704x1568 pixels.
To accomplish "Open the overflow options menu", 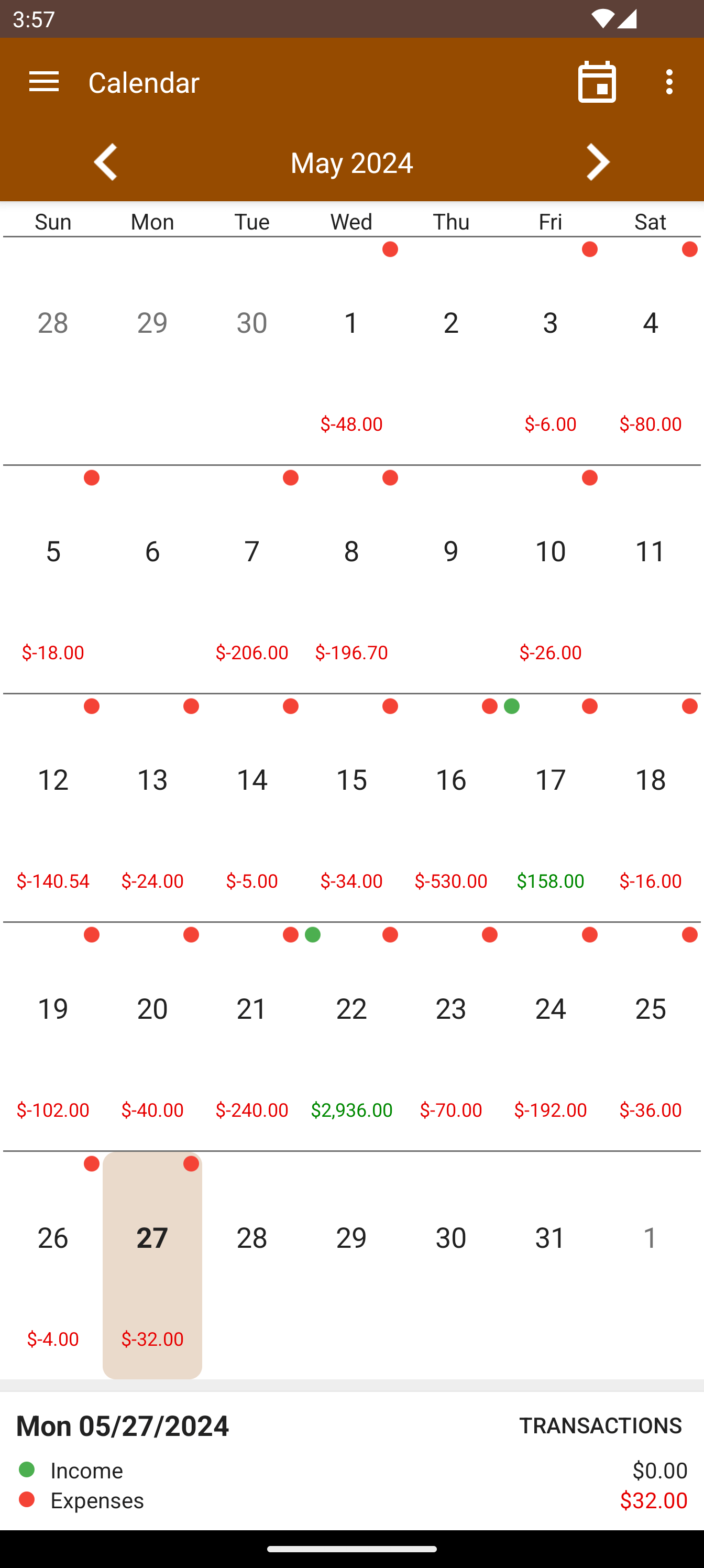I will (669, 82).
